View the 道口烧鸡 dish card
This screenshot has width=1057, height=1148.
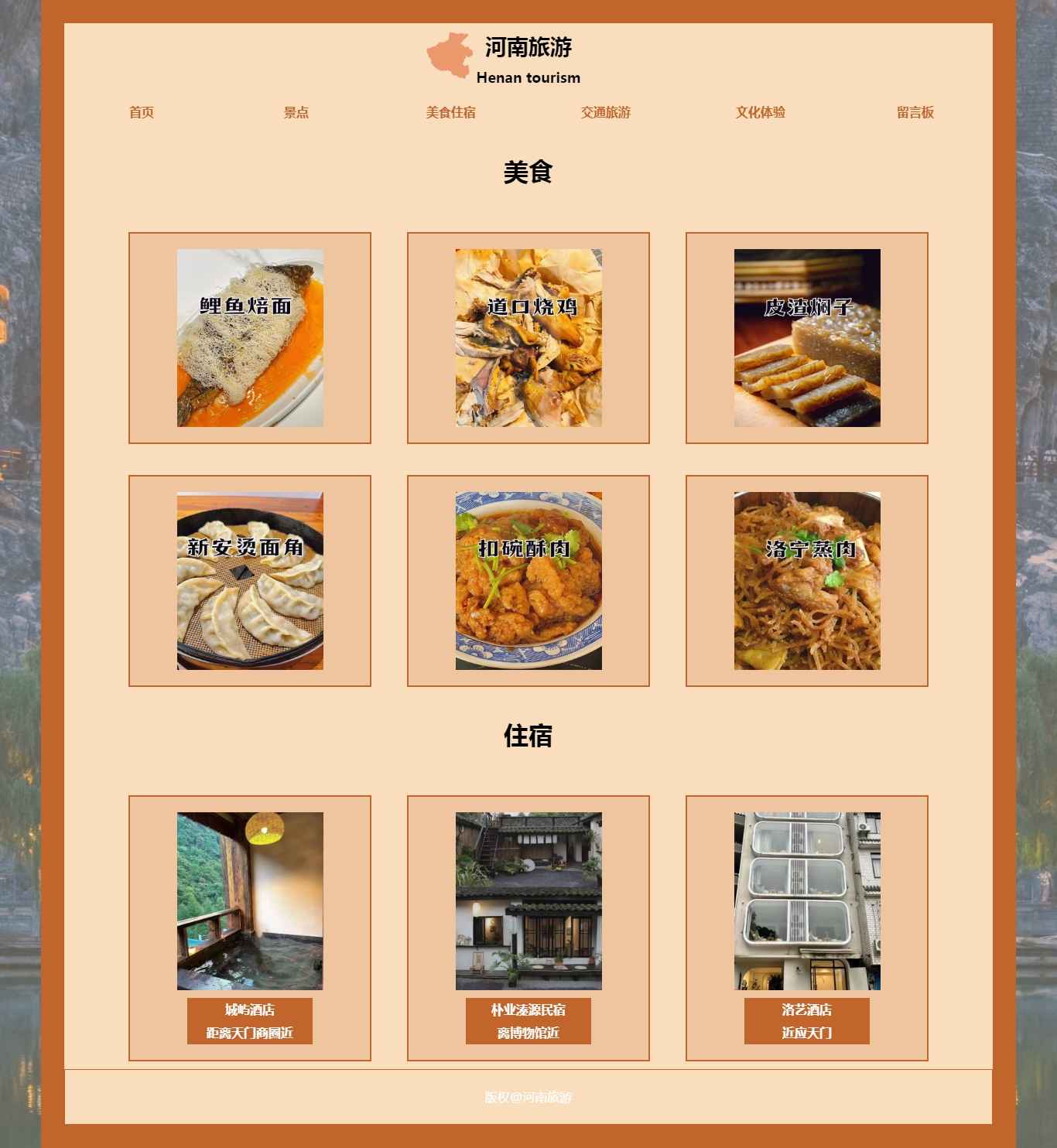point(528,338)
